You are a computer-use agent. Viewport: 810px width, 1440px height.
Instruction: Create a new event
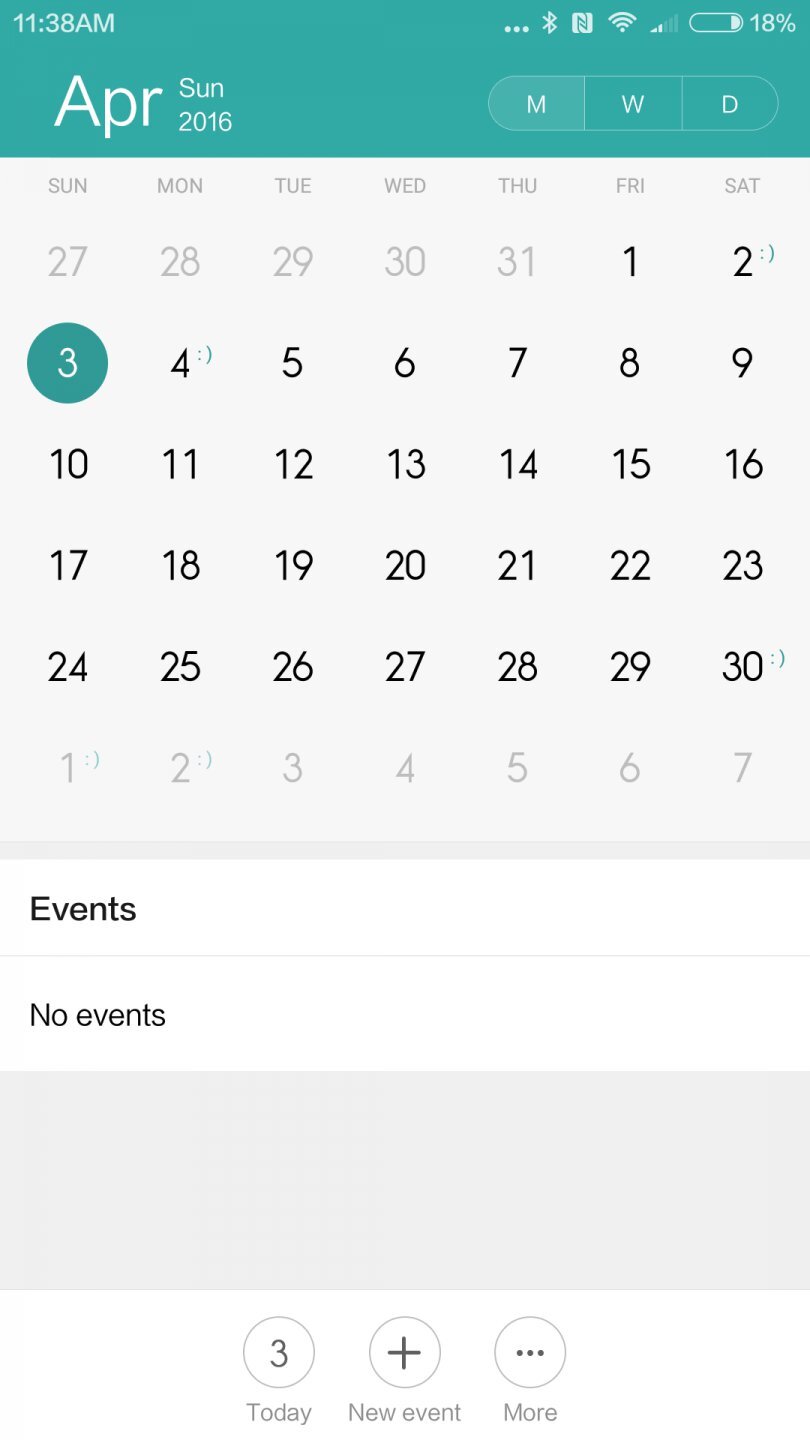tap(405, 1352)
